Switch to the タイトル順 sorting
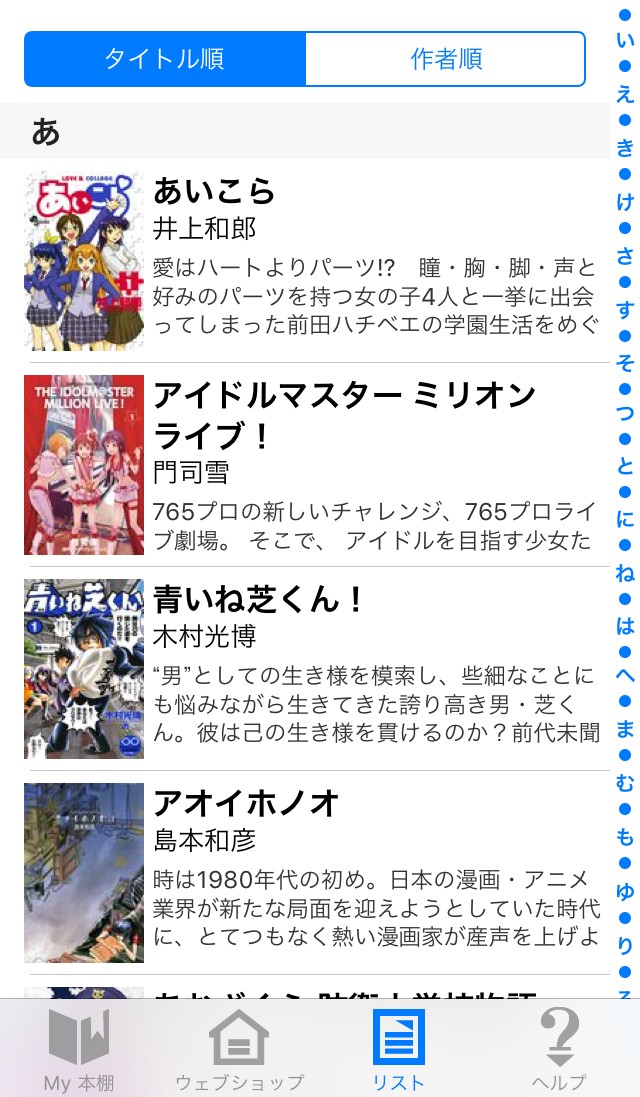 (x=165, y=59)
